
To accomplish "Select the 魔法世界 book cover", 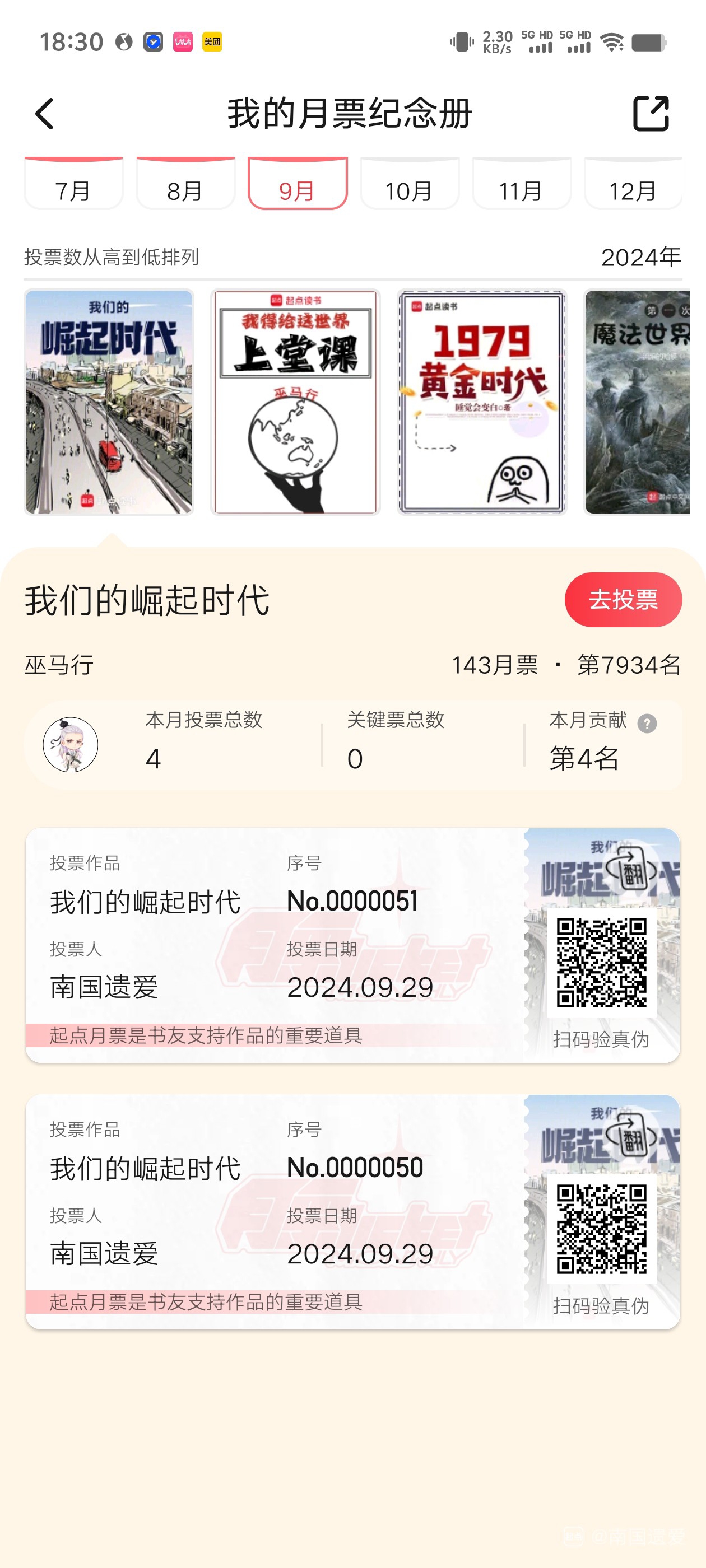I will [637, 402].
